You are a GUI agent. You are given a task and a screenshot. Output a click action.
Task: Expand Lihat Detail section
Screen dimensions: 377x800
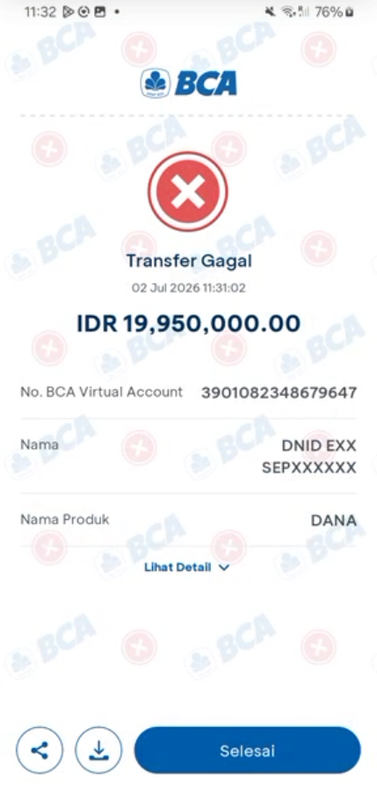click(x=187, y=567)
